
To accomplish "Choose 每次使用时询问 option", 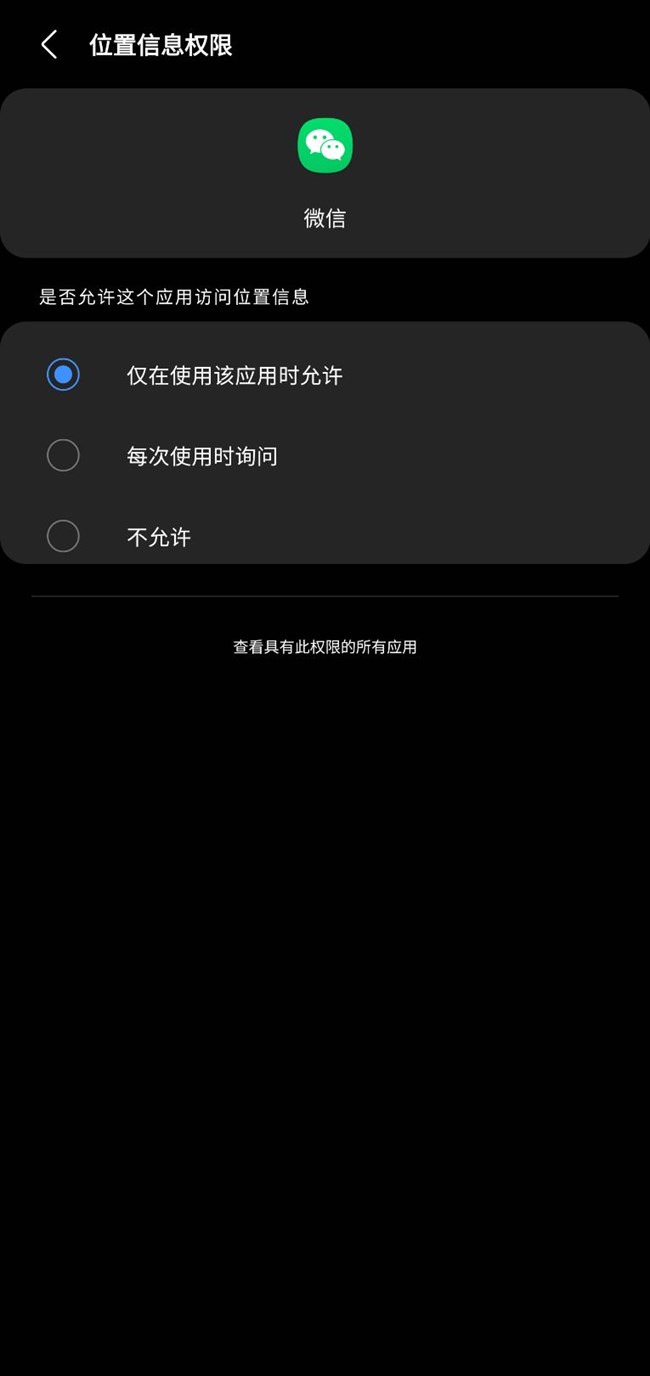I will tap(63, 456).
